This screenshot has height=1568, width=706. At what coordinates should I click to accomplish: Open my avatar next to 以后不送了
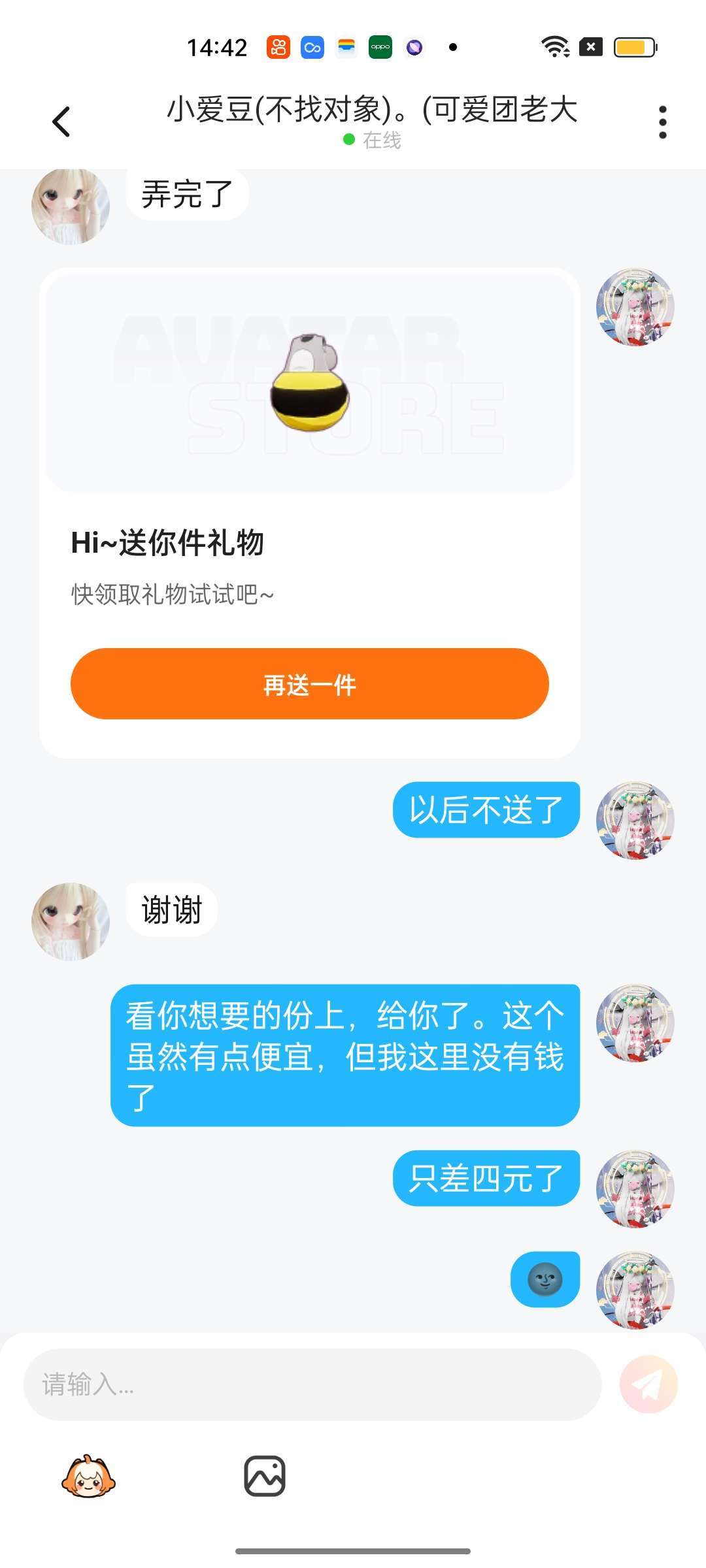[x=635, y=820]
